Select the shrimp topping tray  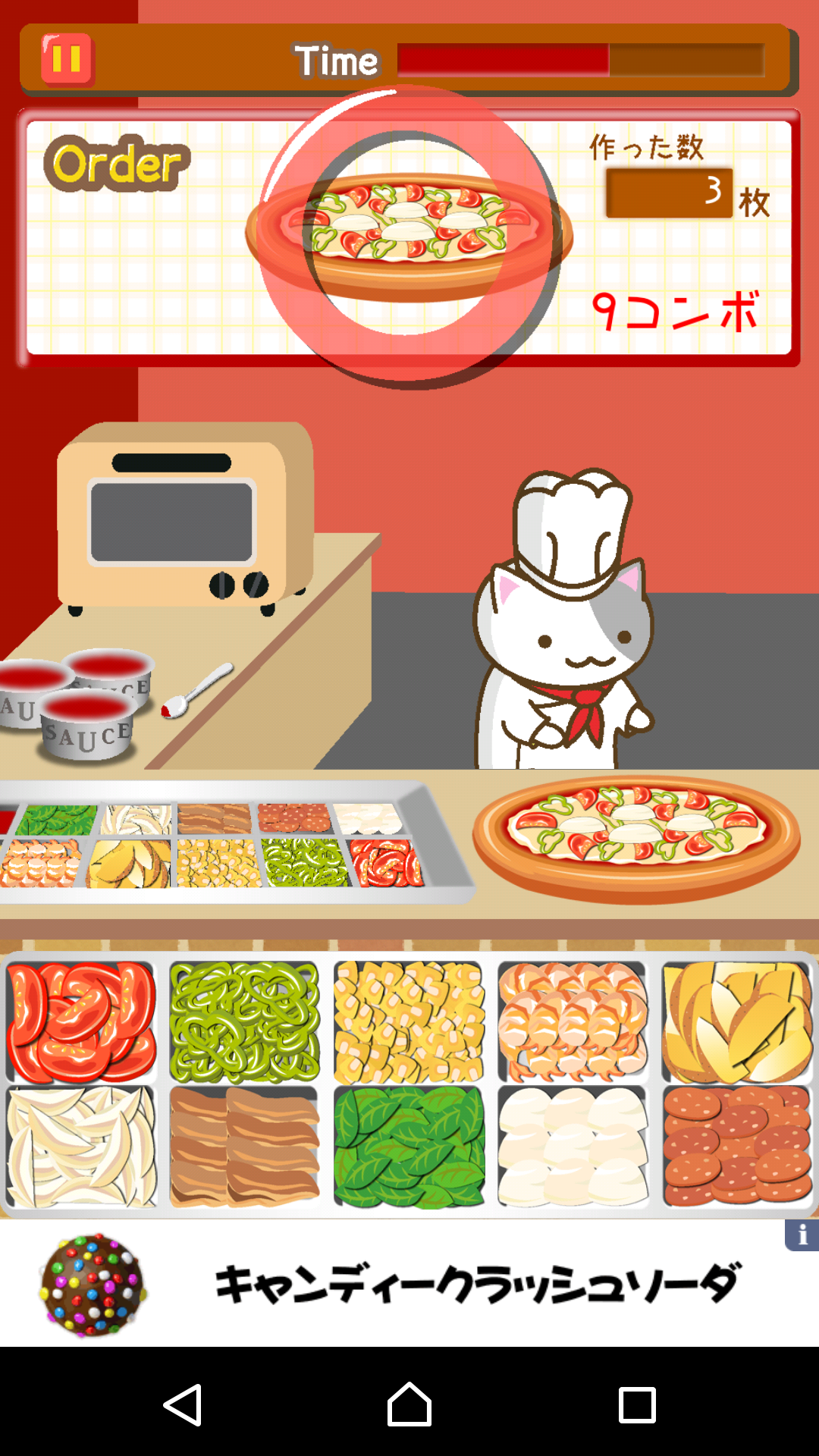pos(573,1021)
